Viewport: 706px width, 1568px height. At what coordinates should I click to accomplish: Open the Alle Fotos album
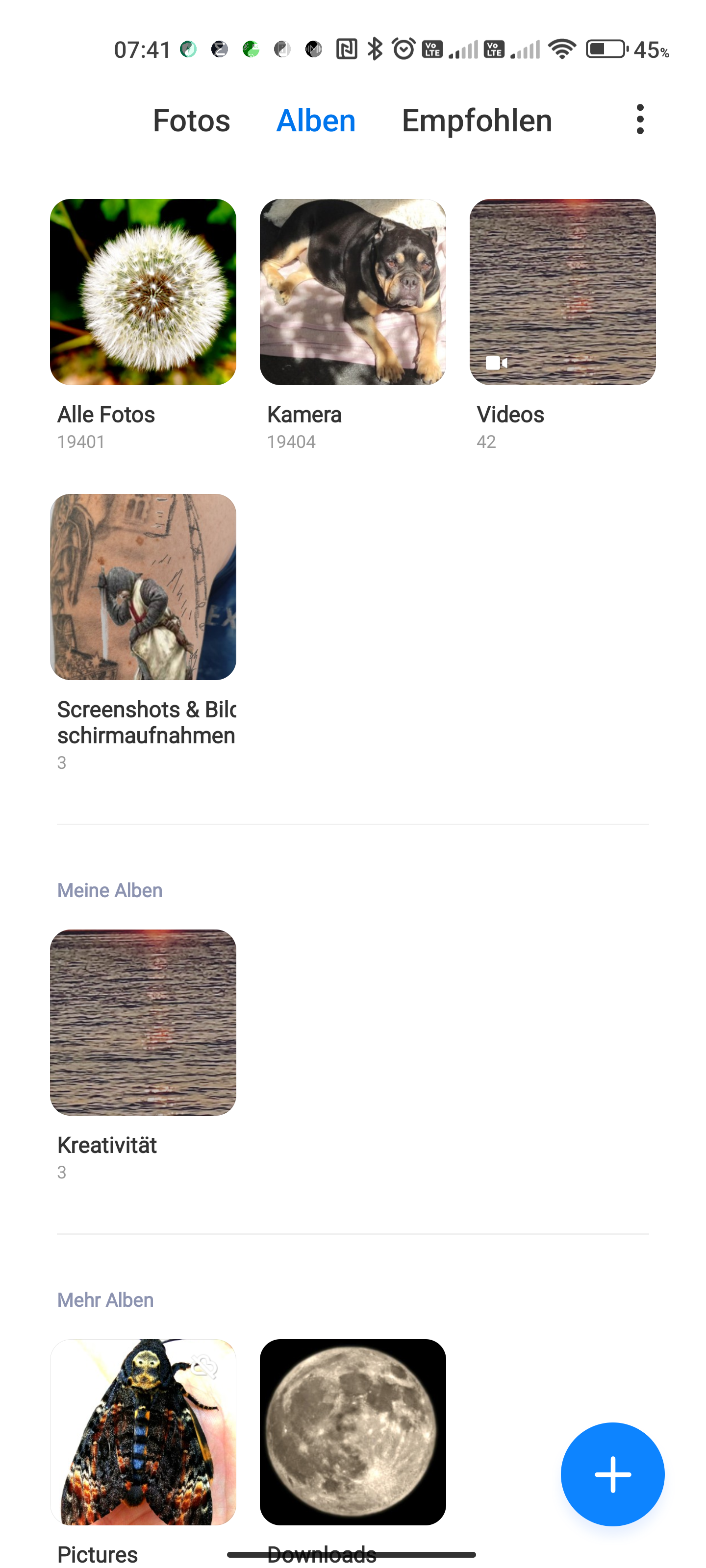pyautogui.click(x=143, y=292)
